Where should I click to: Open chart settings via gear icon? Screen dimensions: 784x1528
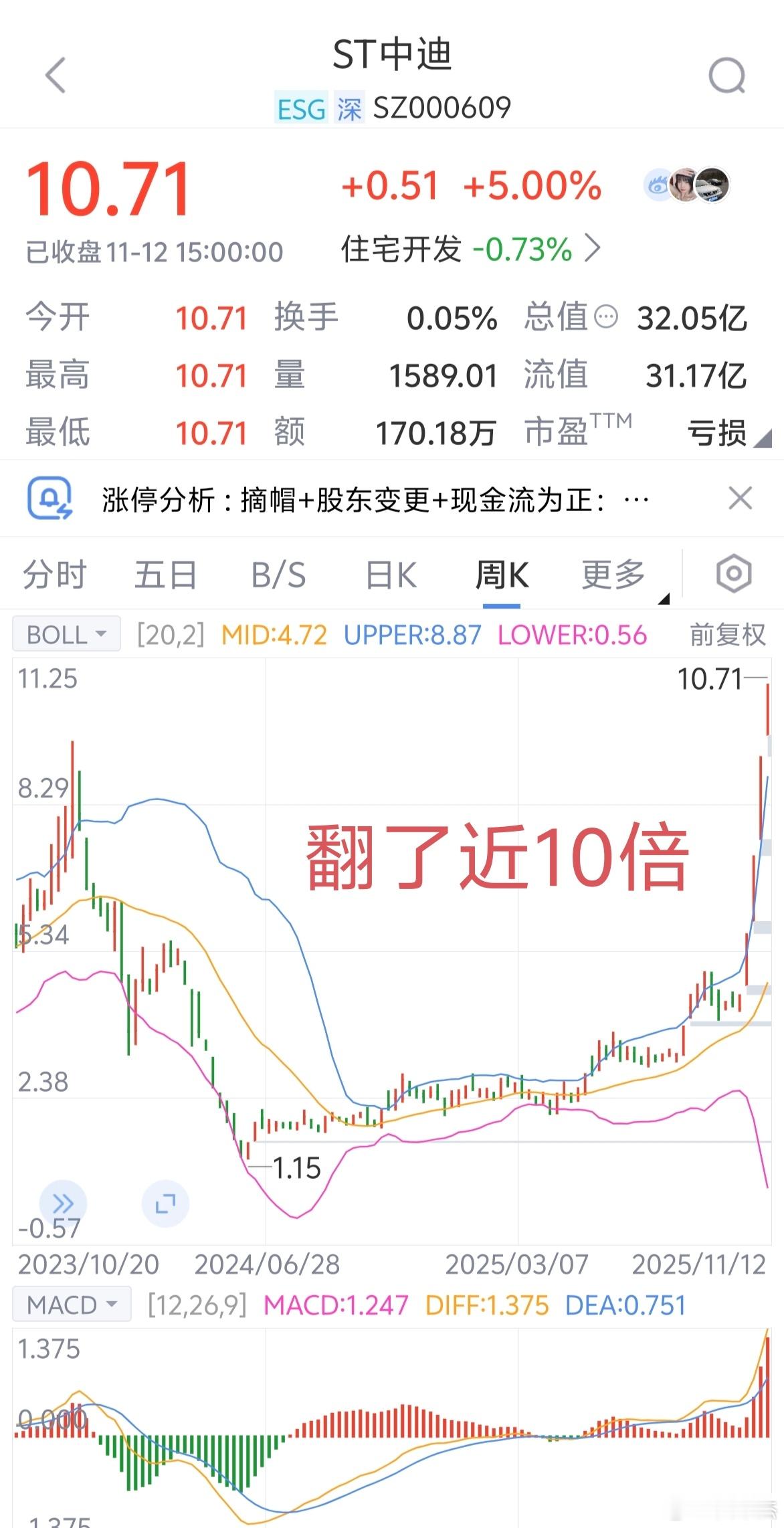(x=732, y=573)
